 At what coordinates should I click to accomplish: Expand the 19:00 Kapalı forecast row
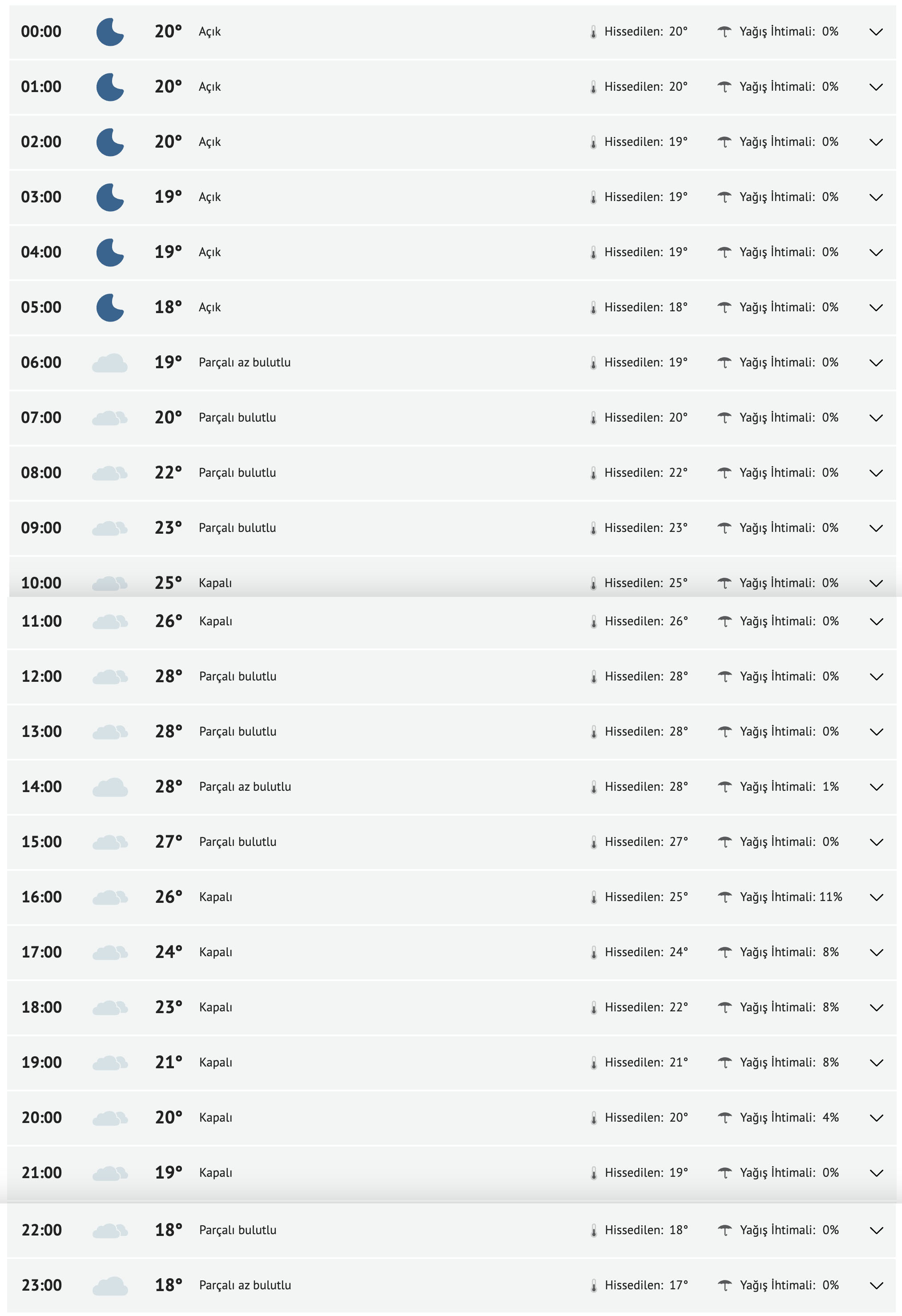(876, 1063)
